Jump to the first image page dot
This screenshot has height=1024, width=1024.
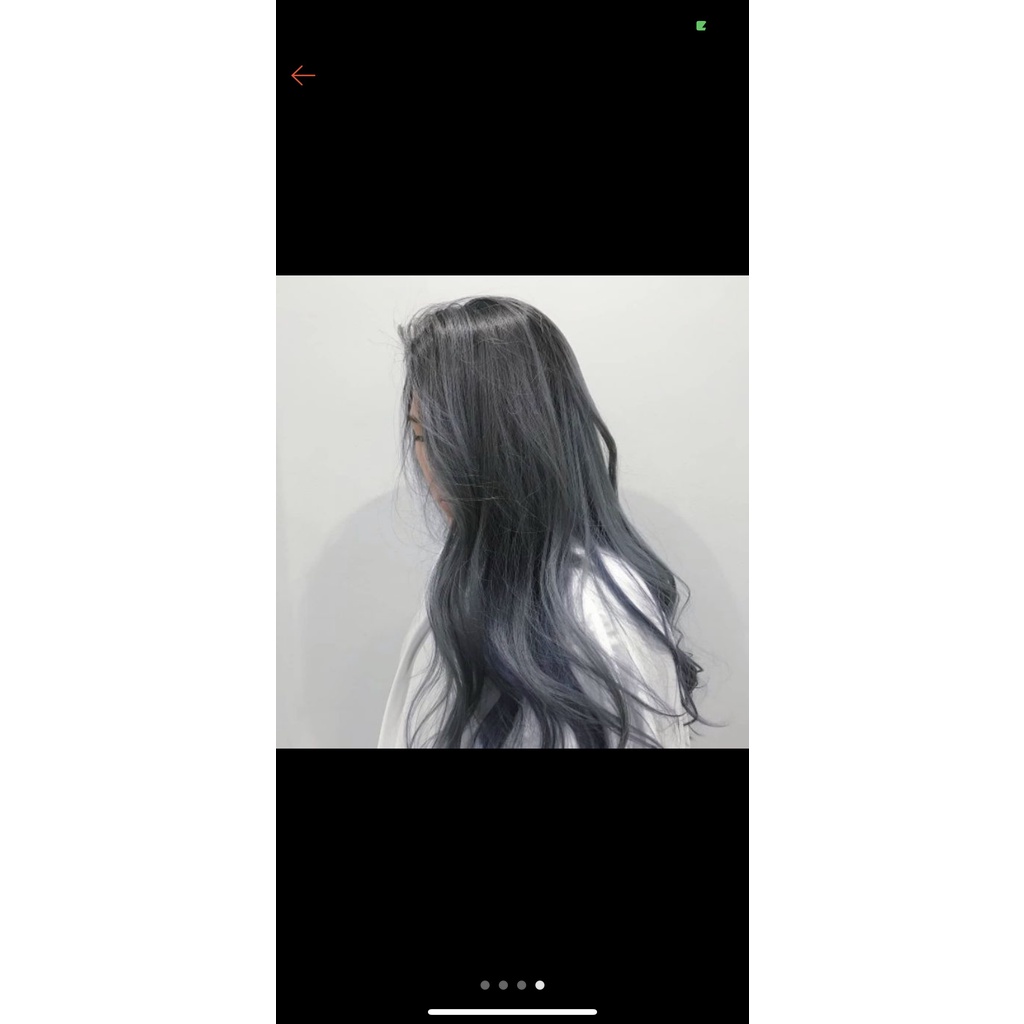[x=485, y=985]
